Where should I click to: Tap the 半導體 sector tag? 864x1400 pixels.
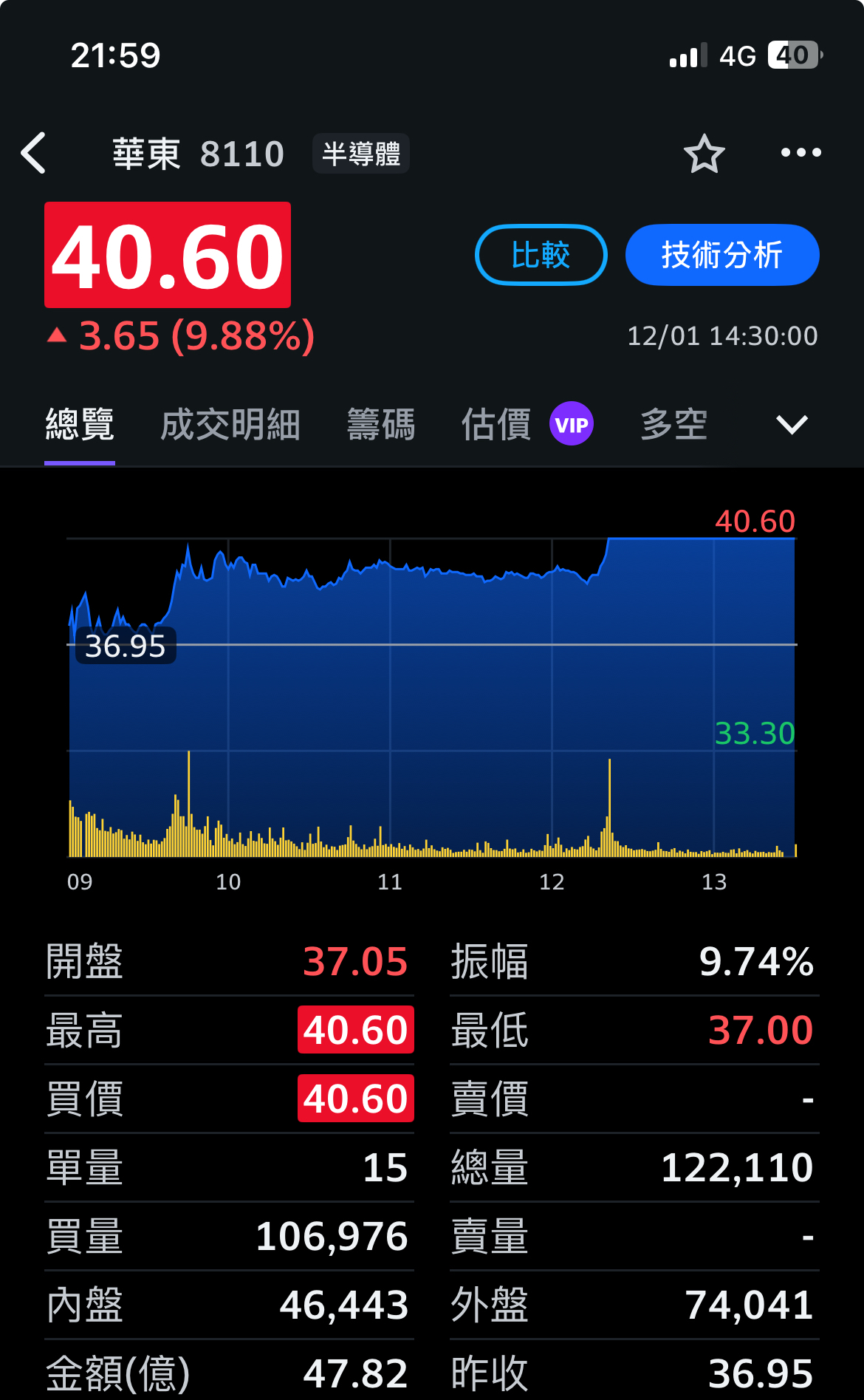tap(360, 154)
